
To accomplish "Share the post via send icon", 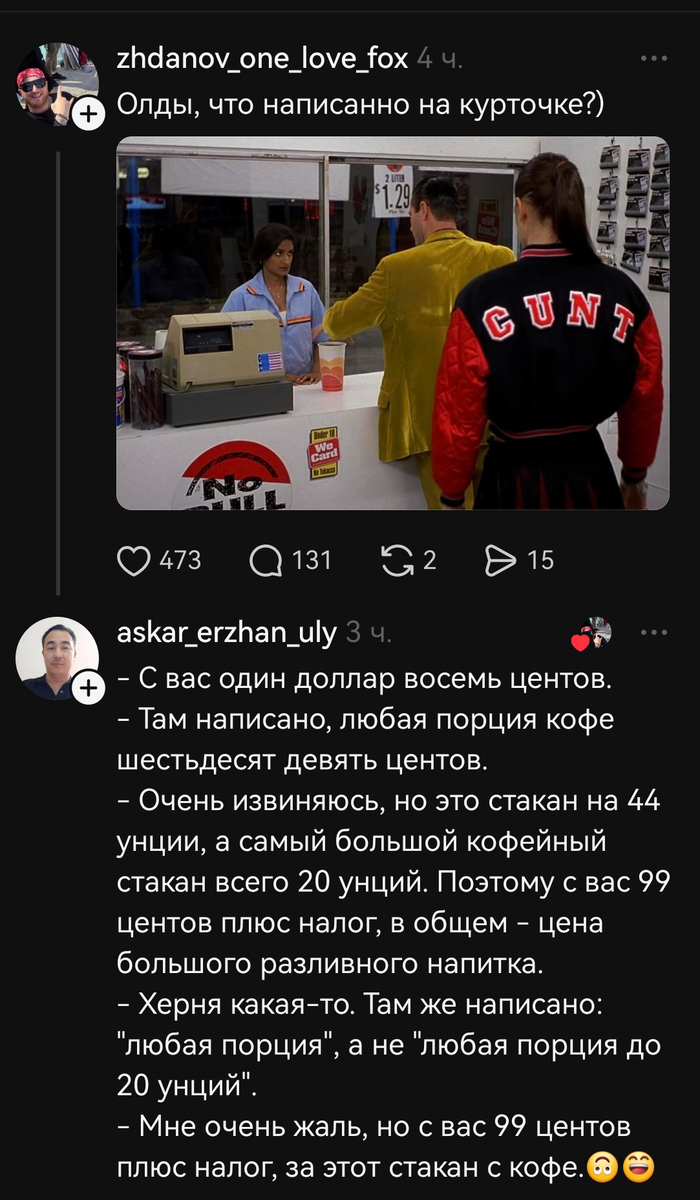I will 499,561.
